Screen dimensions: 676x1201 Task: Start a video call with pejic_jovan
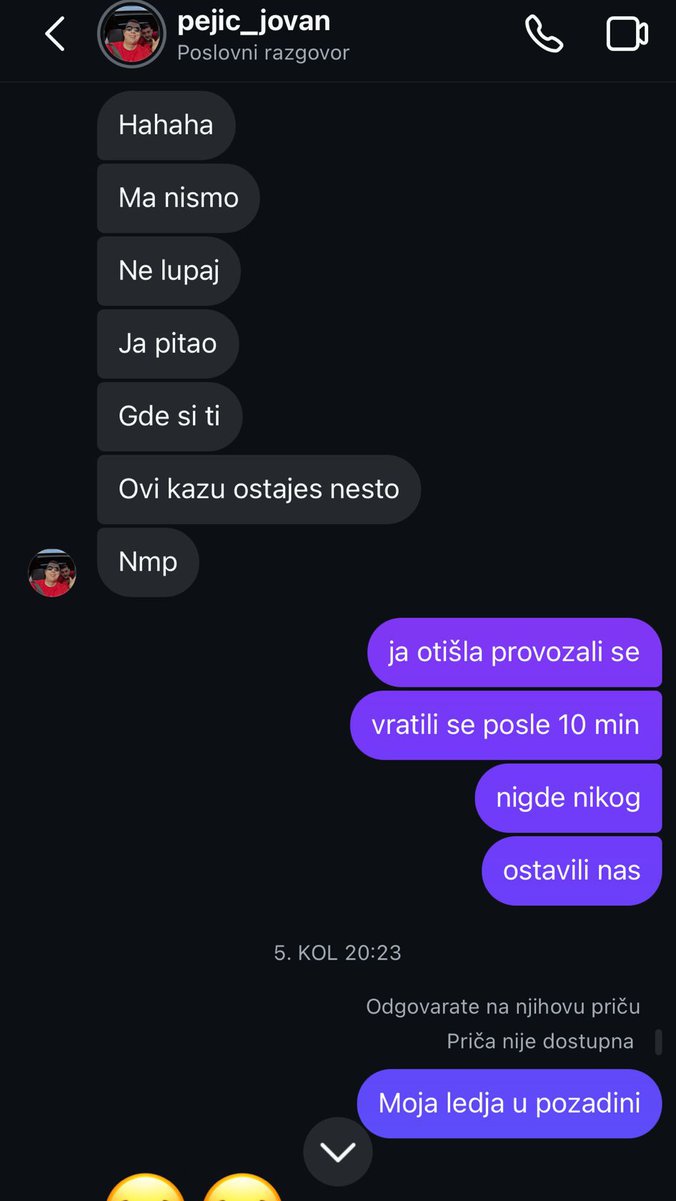point(627,34)
